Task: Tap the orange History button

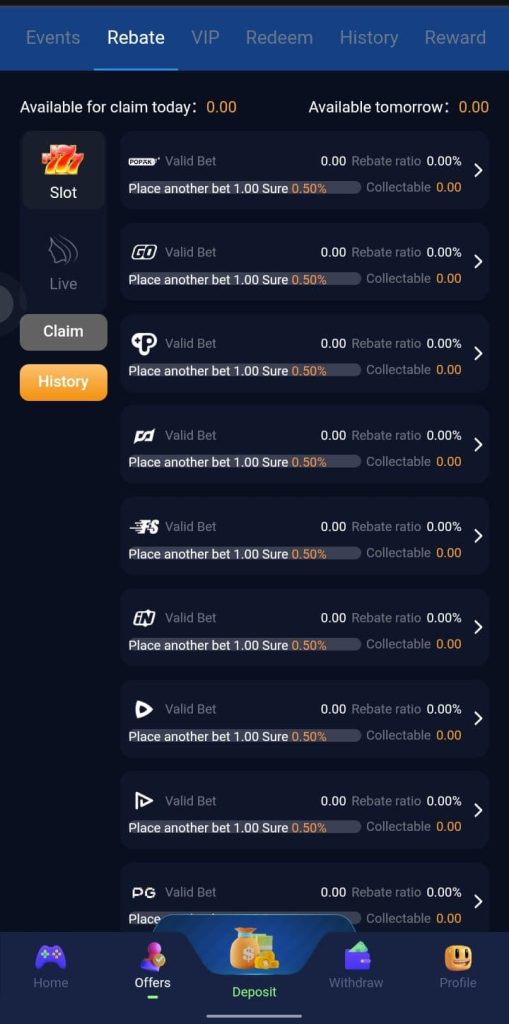Action: pyautogui.click(x=63, y=382)
